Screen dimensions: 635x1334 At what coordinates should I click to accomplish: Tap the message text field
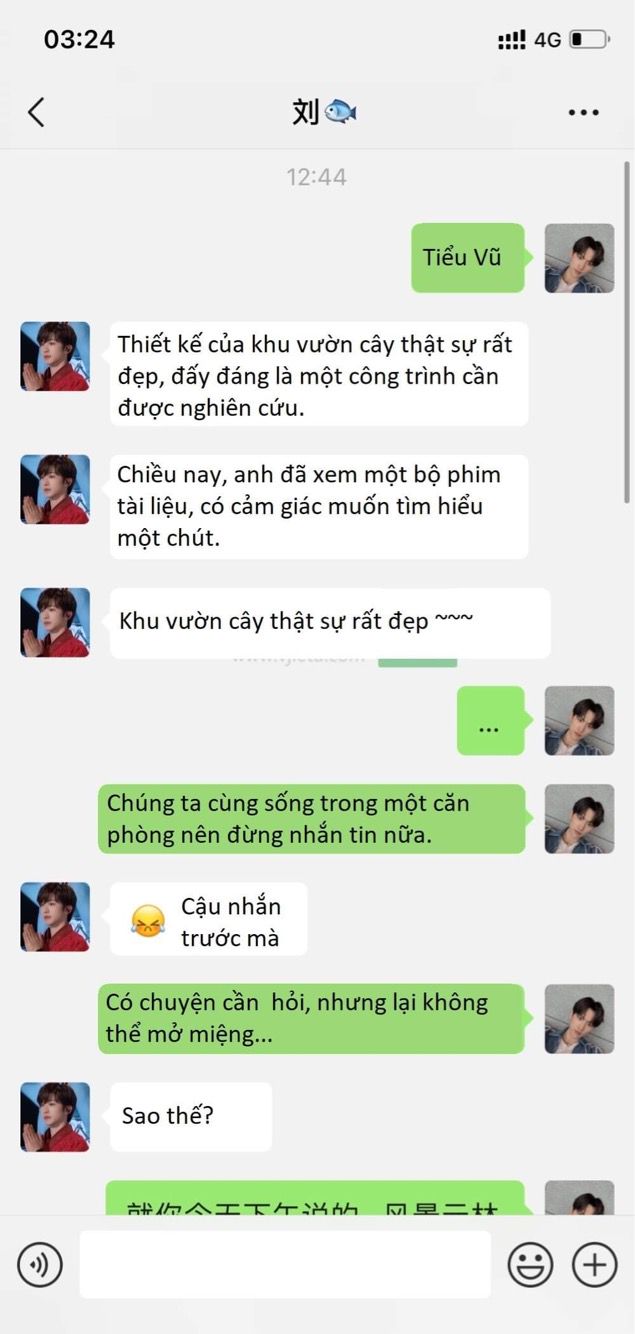[285, 1265]
